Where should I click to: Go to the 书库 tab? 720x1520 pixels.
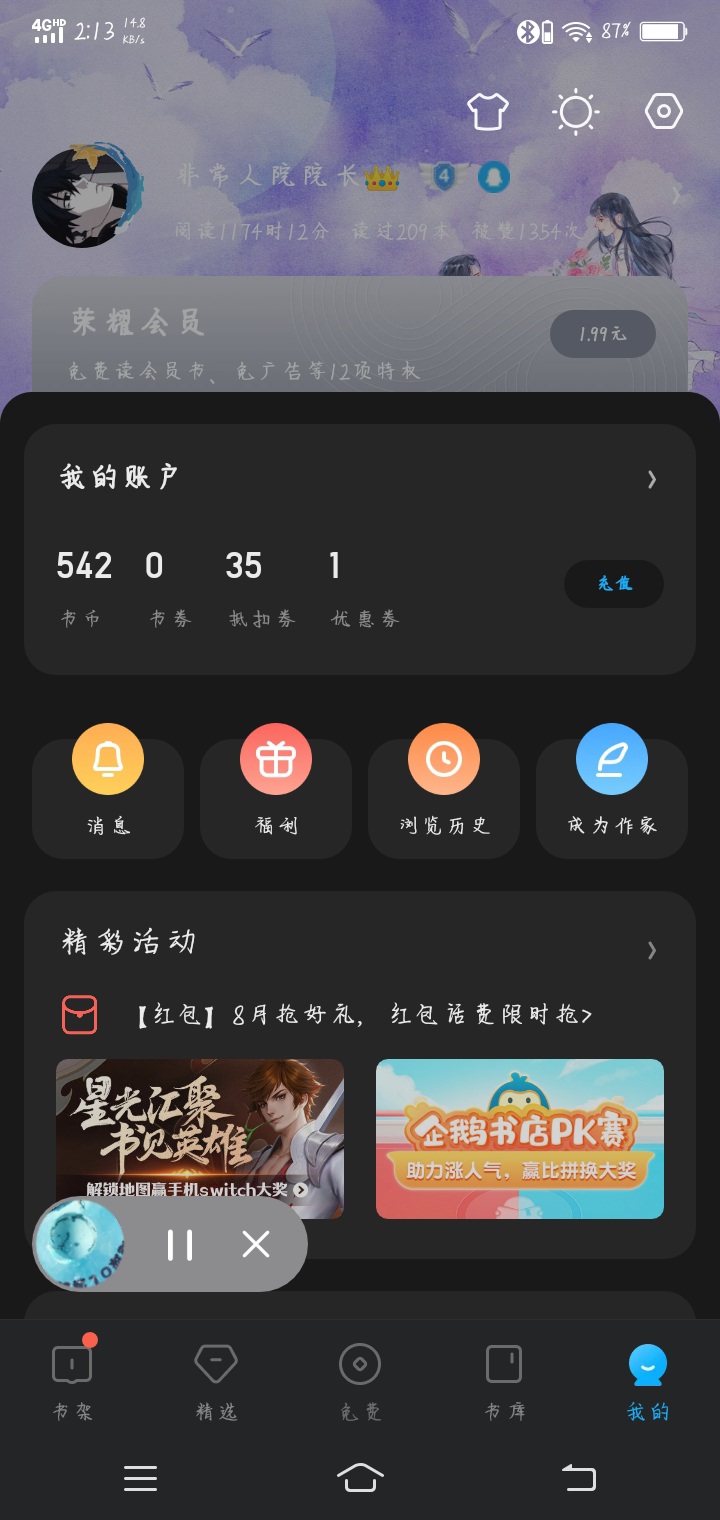click(x=504, y=1381)
